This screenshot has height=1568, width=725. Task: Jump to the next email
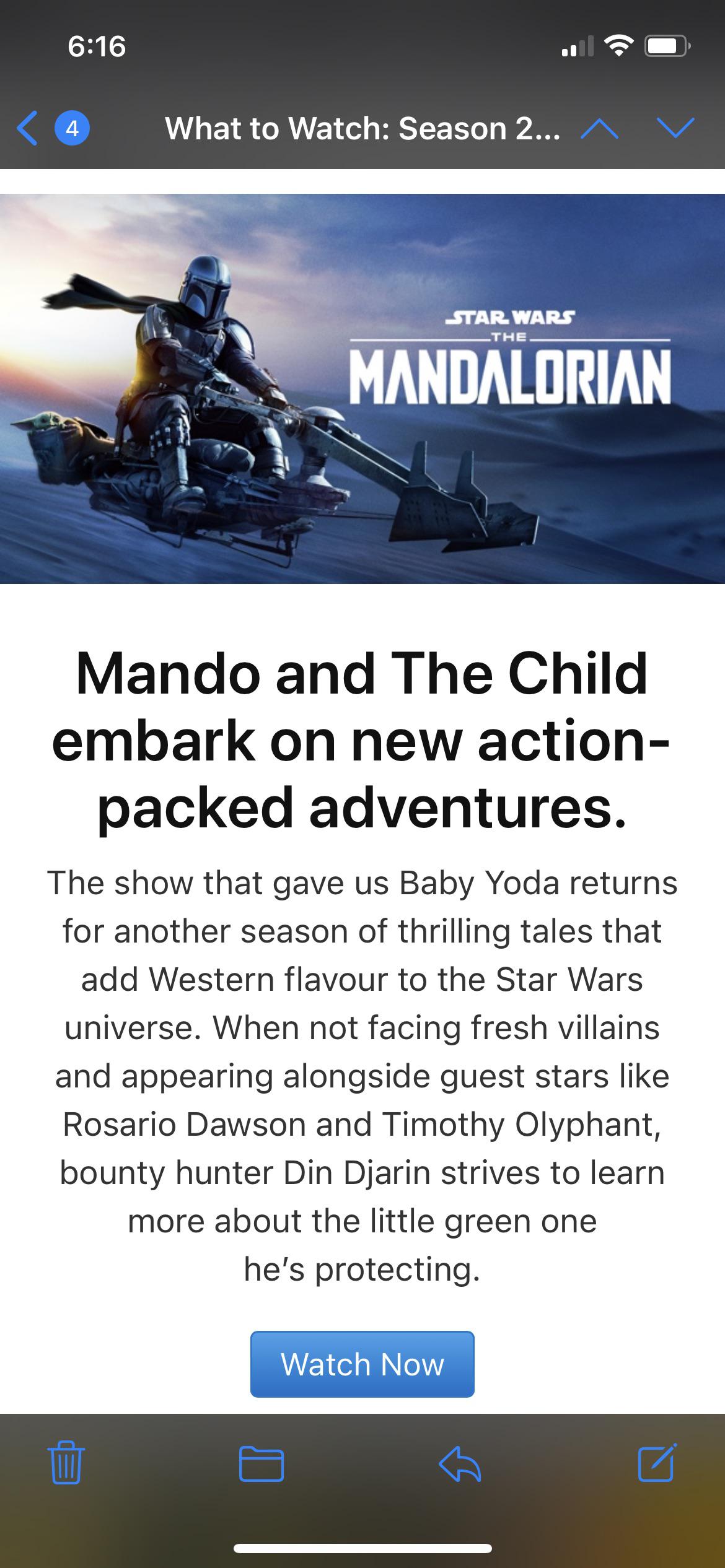coord(675,128)
